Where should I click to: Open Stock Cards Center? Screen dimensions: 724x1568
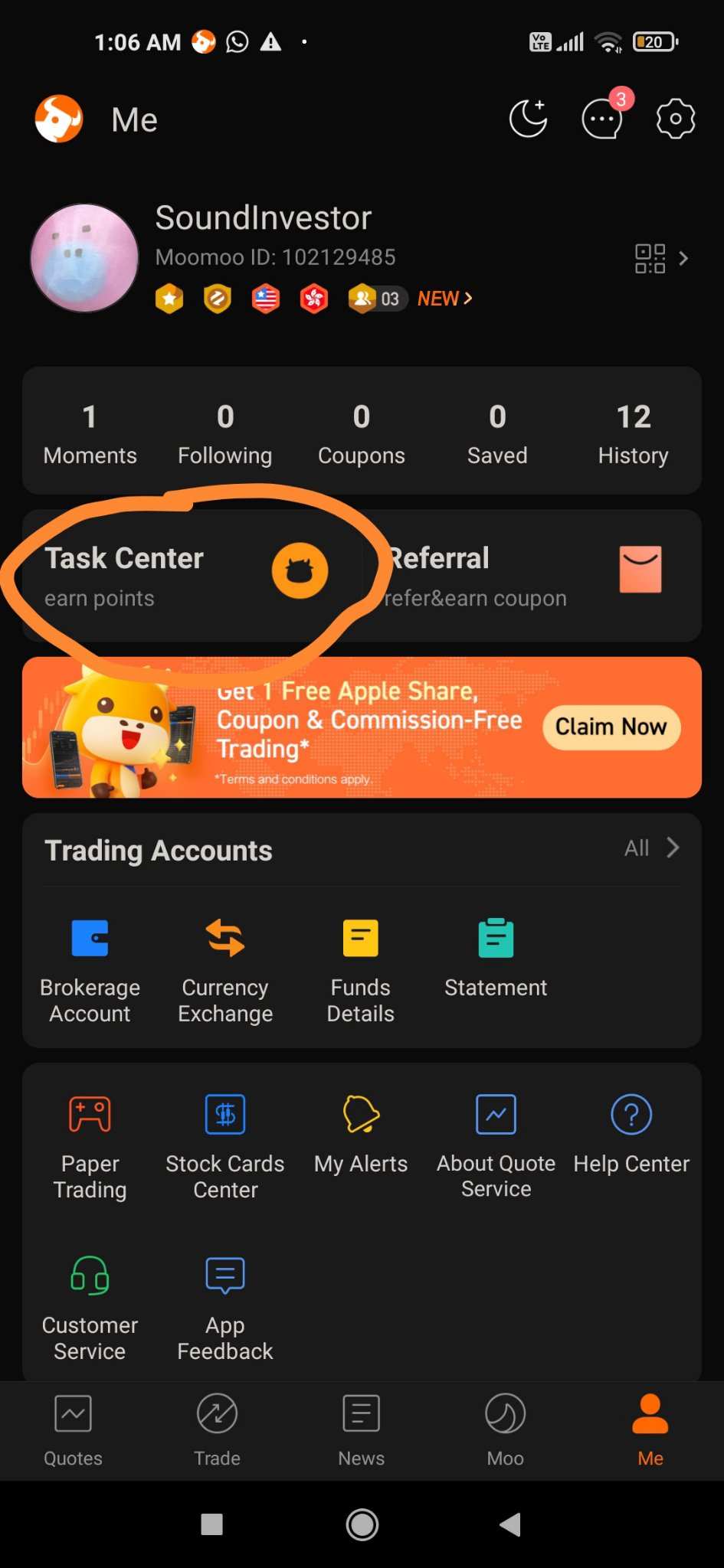coord(225,1148)
